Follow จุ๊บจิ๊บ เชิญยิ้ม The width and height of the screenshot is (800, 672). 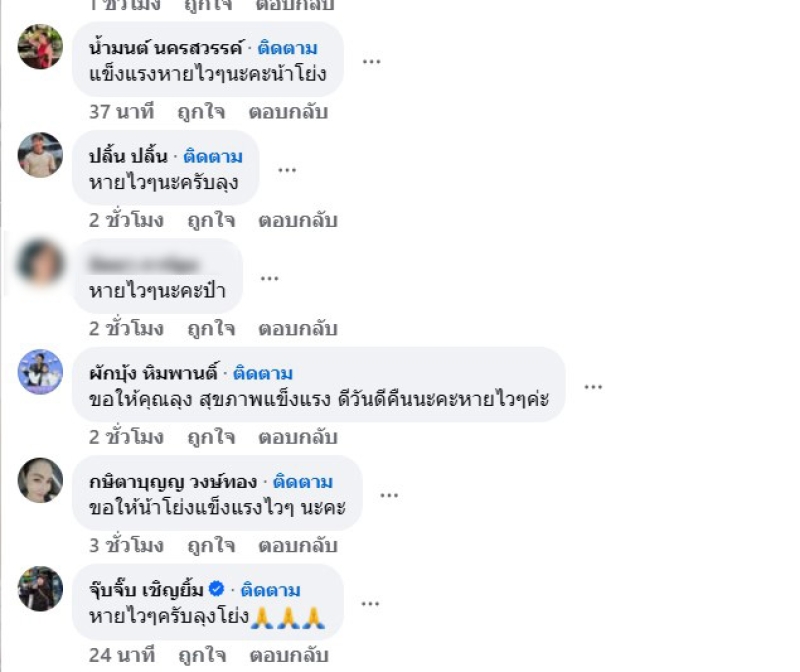tap(270, 590)
